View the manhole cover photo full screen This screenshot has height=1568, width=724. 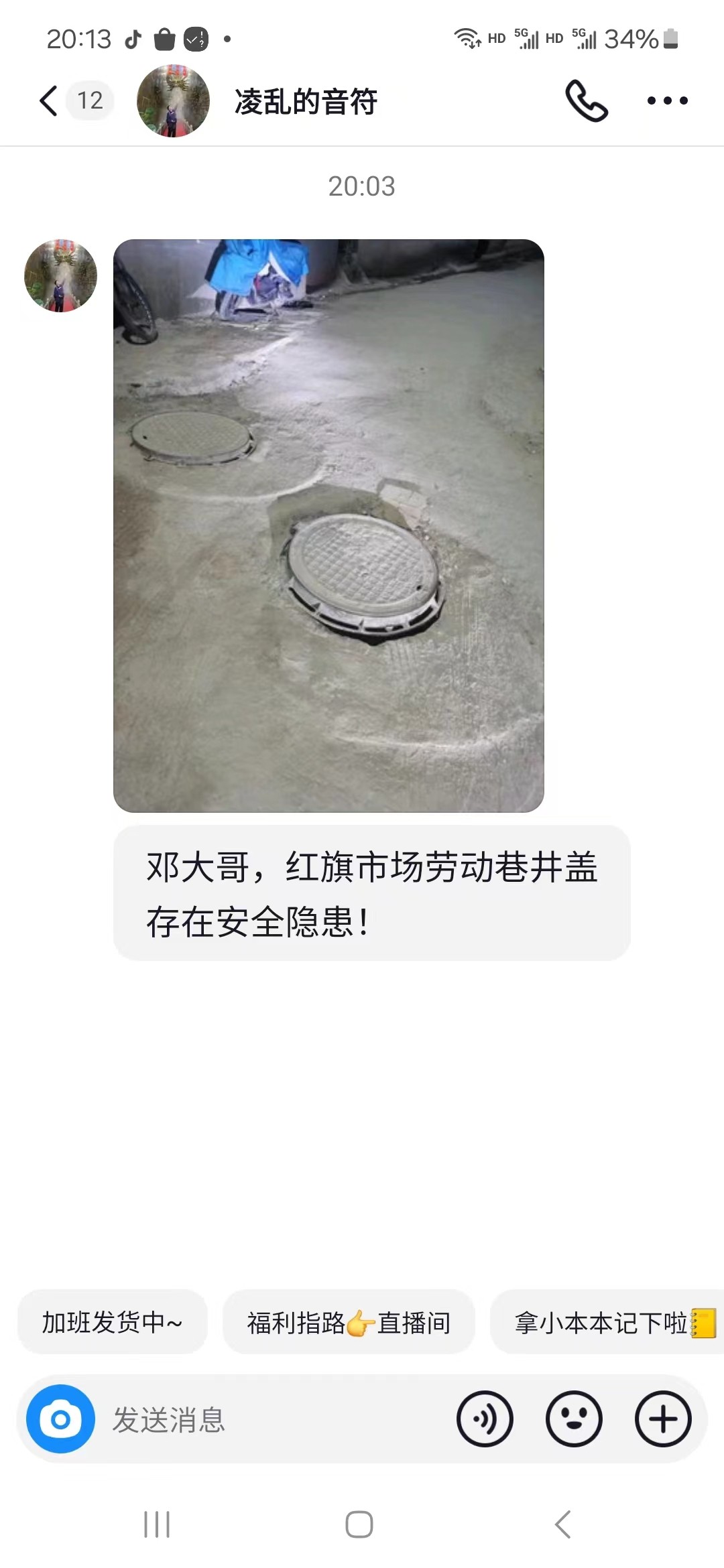point(328,525)
